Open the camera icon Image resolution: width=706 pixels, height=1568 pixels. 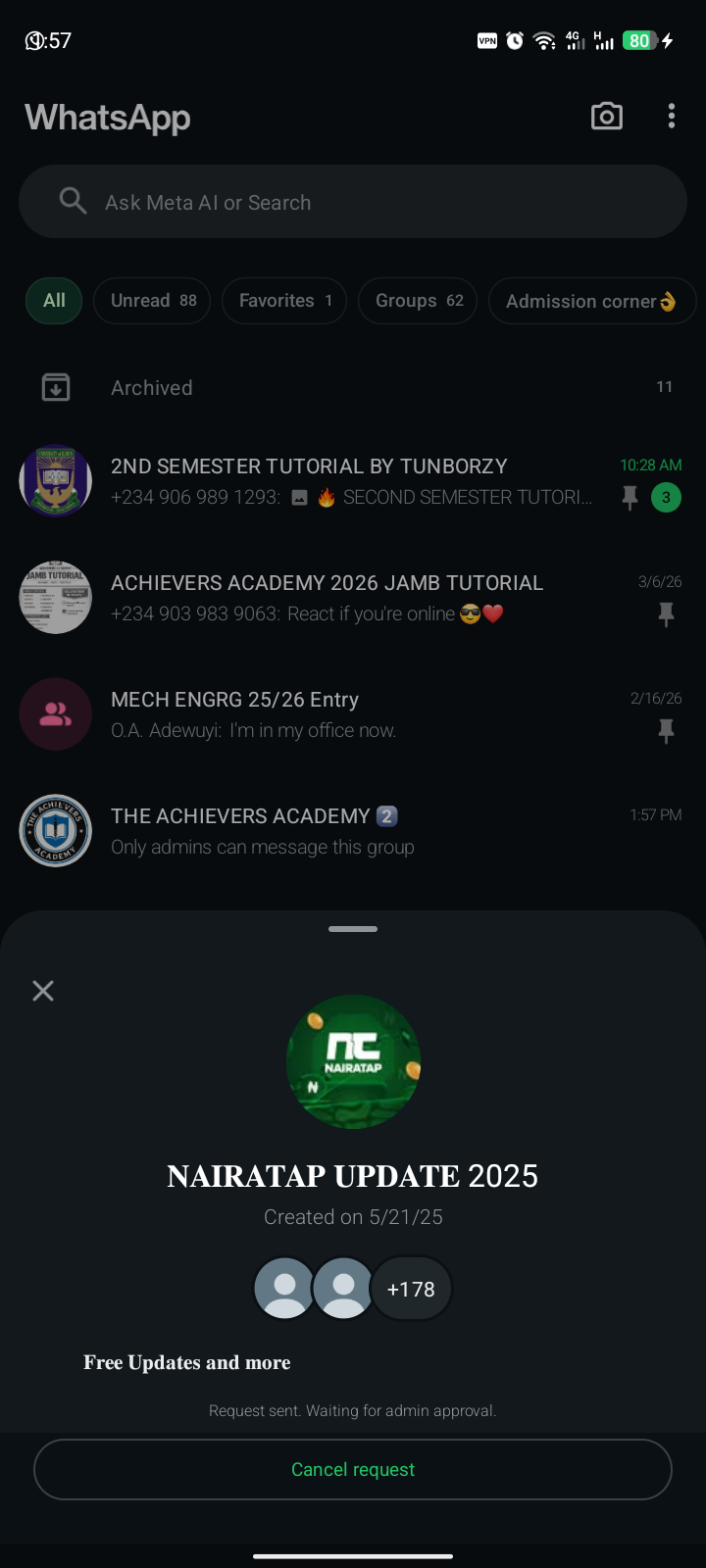pyautogui.click(x=607, y=117)
